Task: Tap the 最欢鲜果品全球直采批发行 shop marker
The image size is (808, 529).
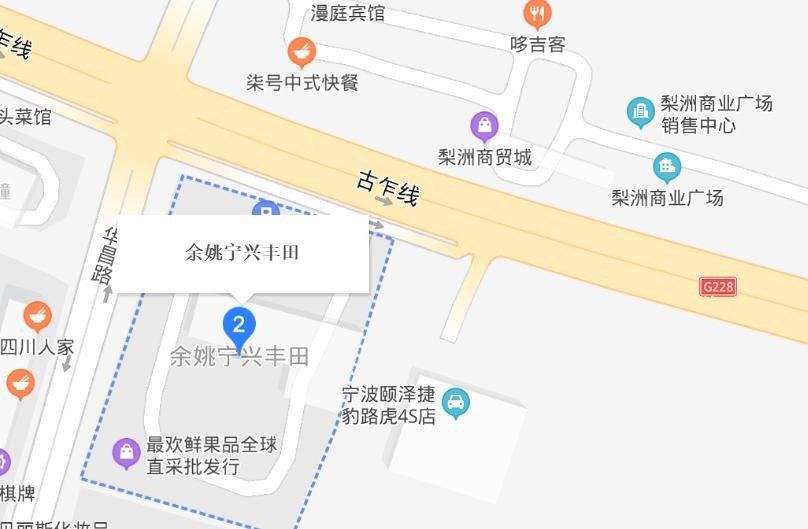Action: [126, 453]
